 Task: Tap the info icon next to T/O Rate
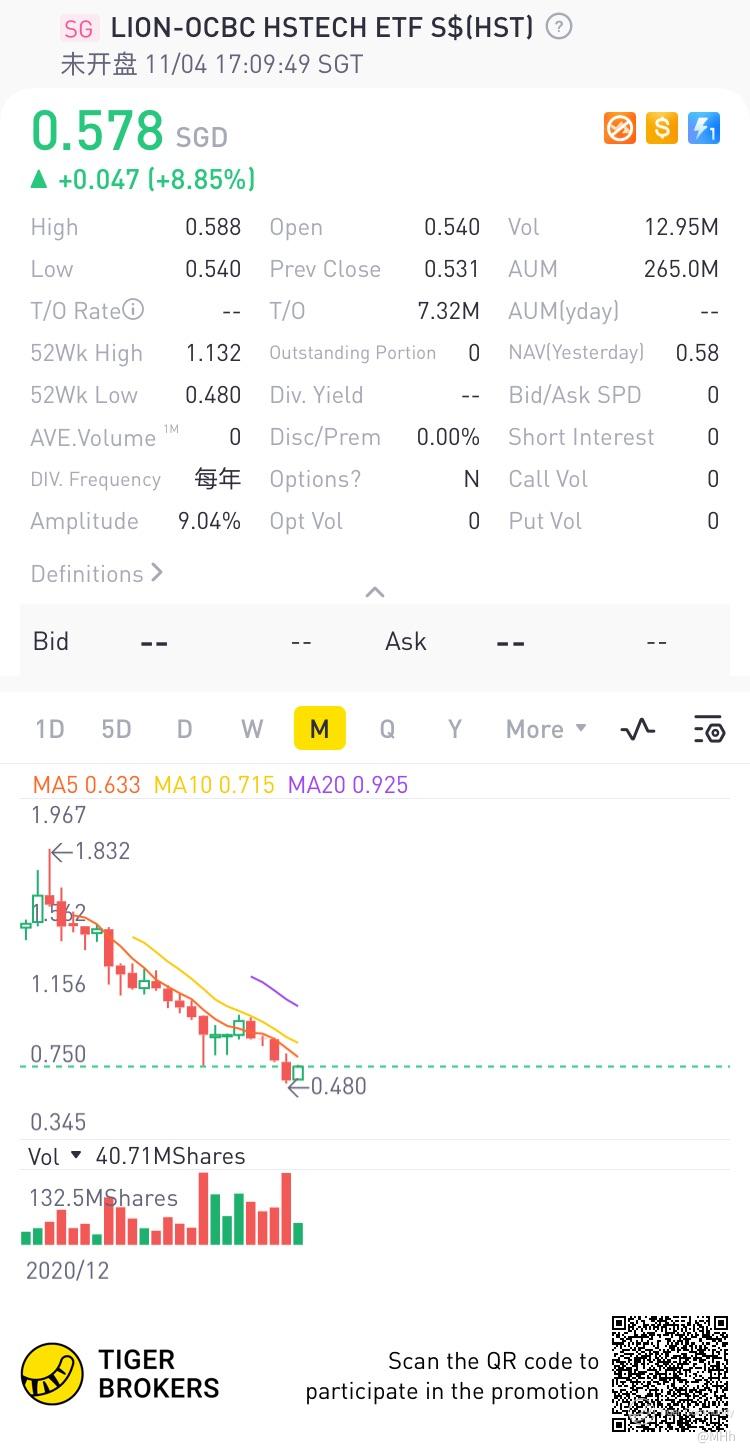(x=133, y=310)
